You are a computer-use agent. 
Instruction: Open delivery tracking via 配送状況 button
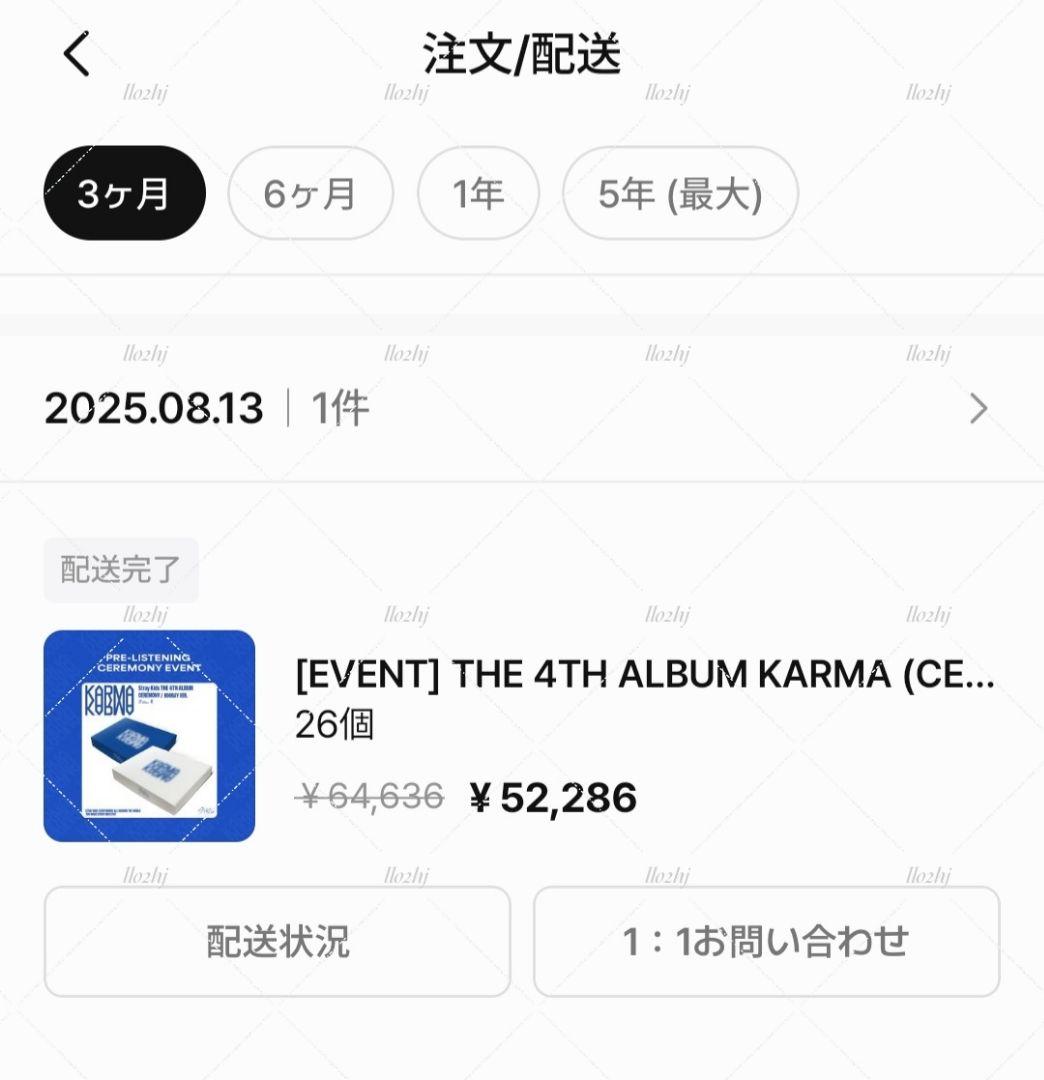[x=277, y=941]
